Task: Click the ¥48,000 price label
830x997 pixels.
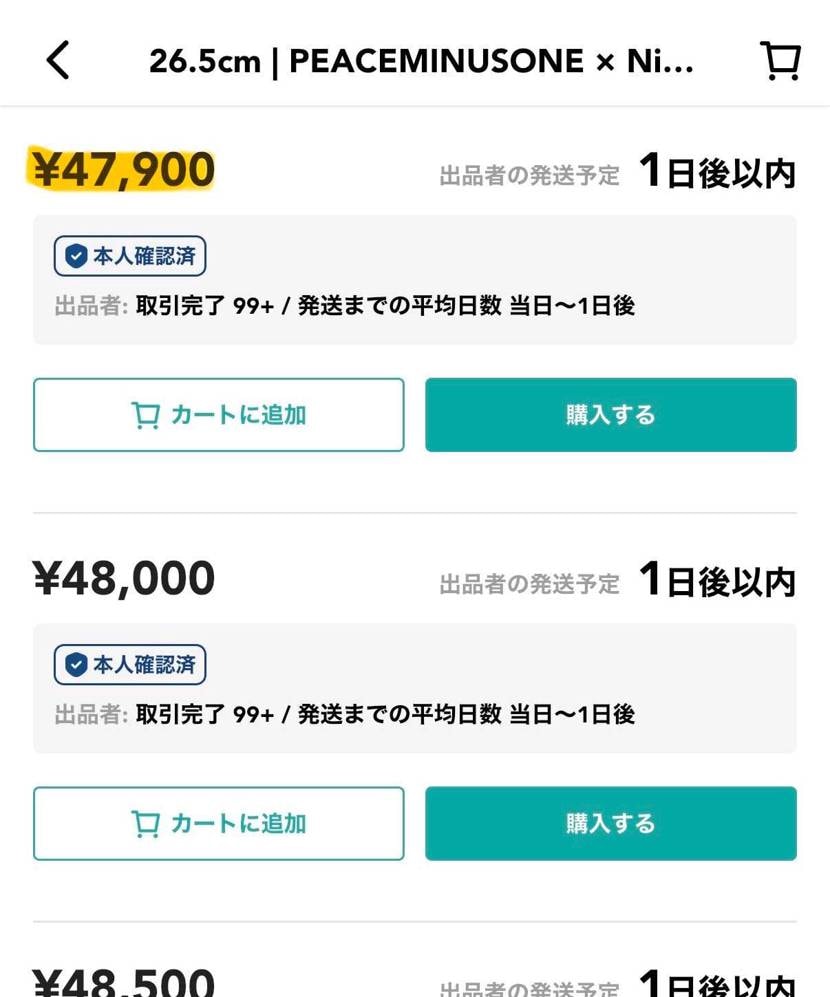Action: click(122, 576)
